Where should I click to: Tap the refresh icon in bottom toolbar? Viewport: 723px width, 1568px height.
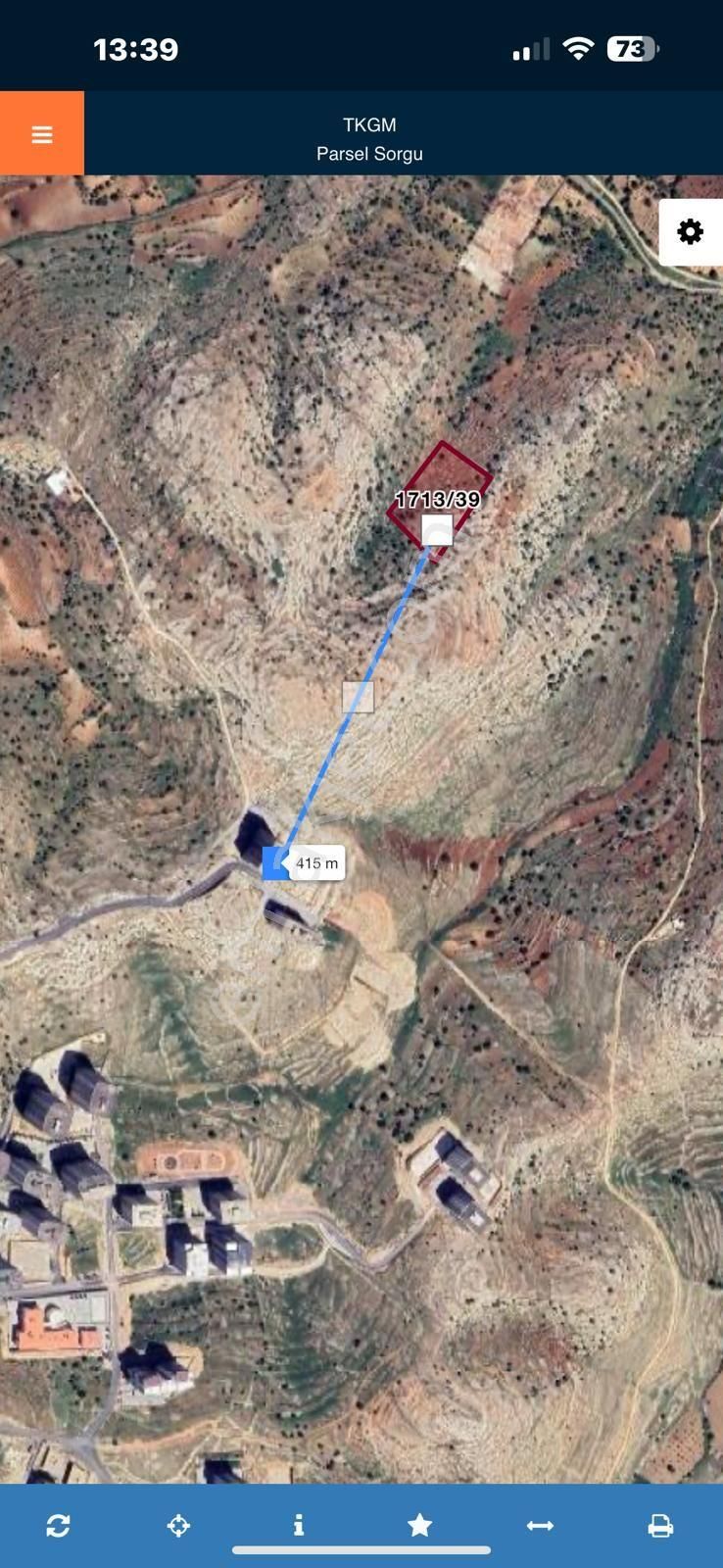[58, 1525]
